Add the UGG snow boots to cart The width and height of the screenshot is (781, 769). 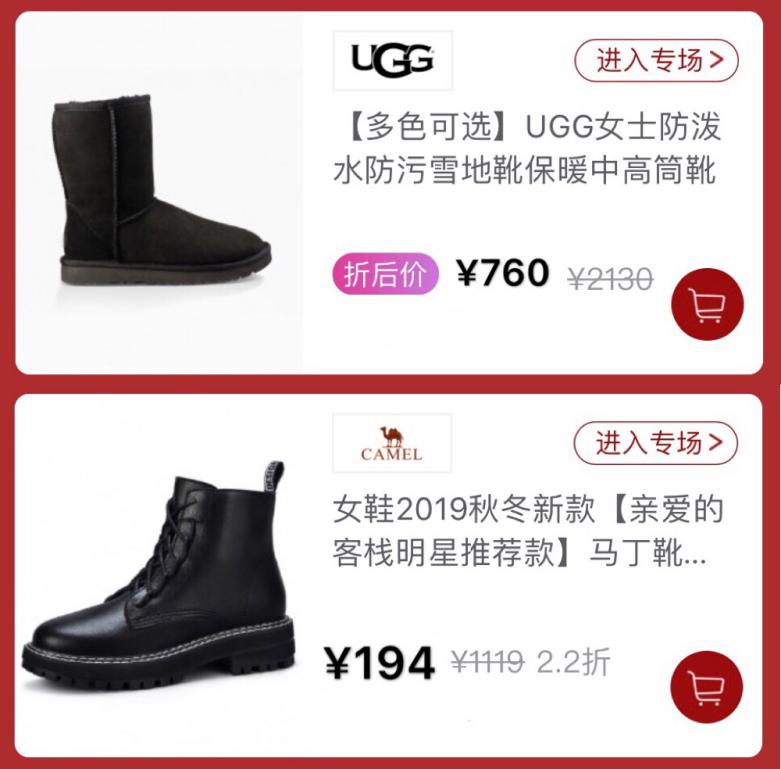pyautogui.click(x=708, y=304)
